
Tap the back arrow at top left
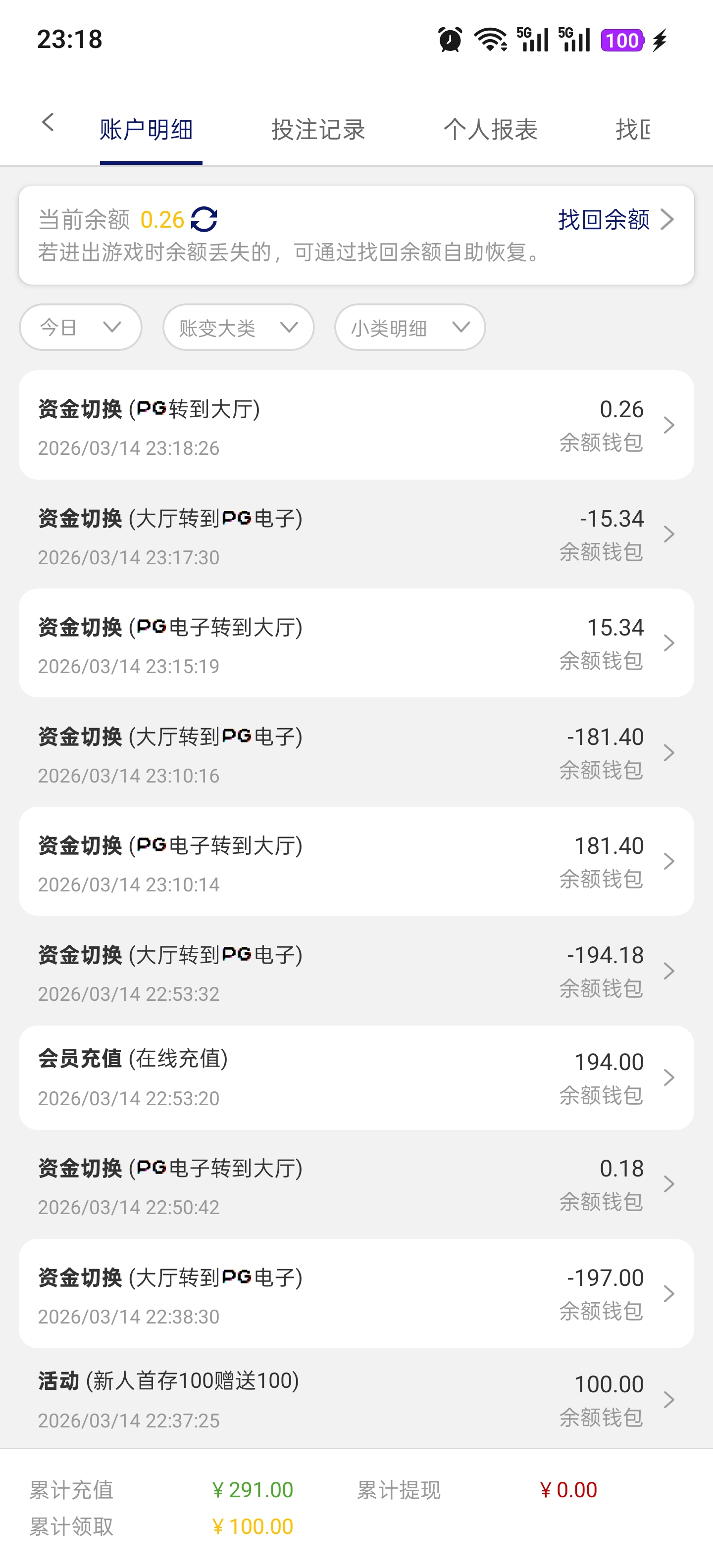coord(48,124)
